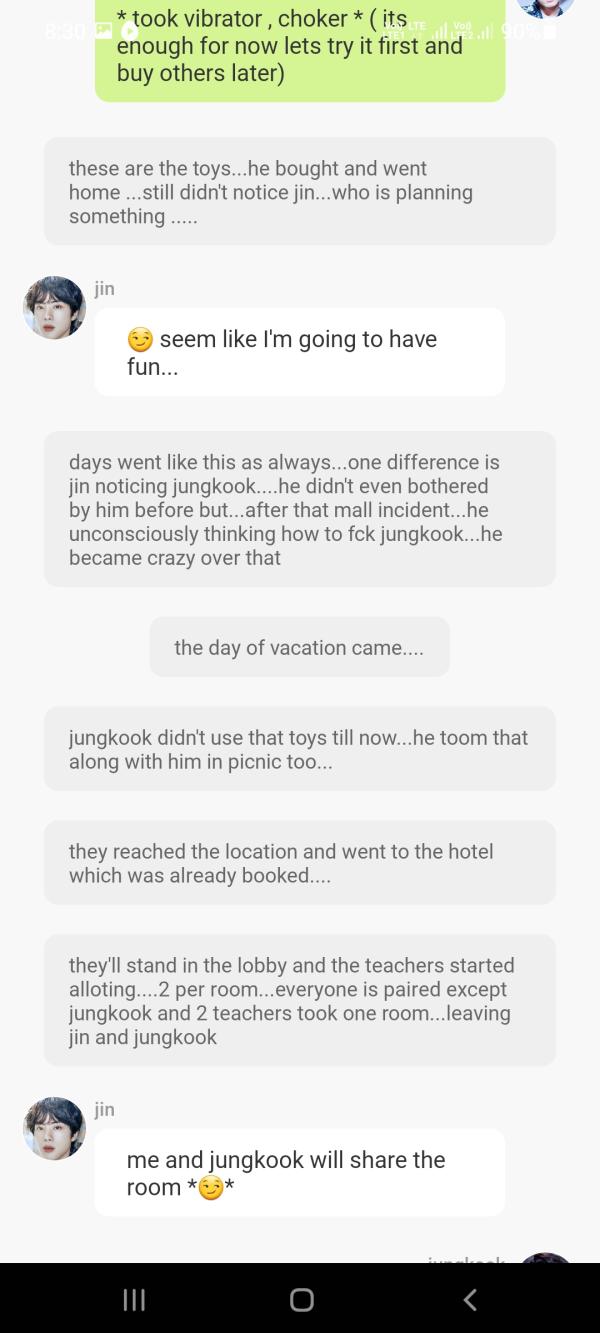Viewport: 600px width, 1333px height.
Task: Open jin's avatar beside the 'going to have fun' message
Action: 54,308
